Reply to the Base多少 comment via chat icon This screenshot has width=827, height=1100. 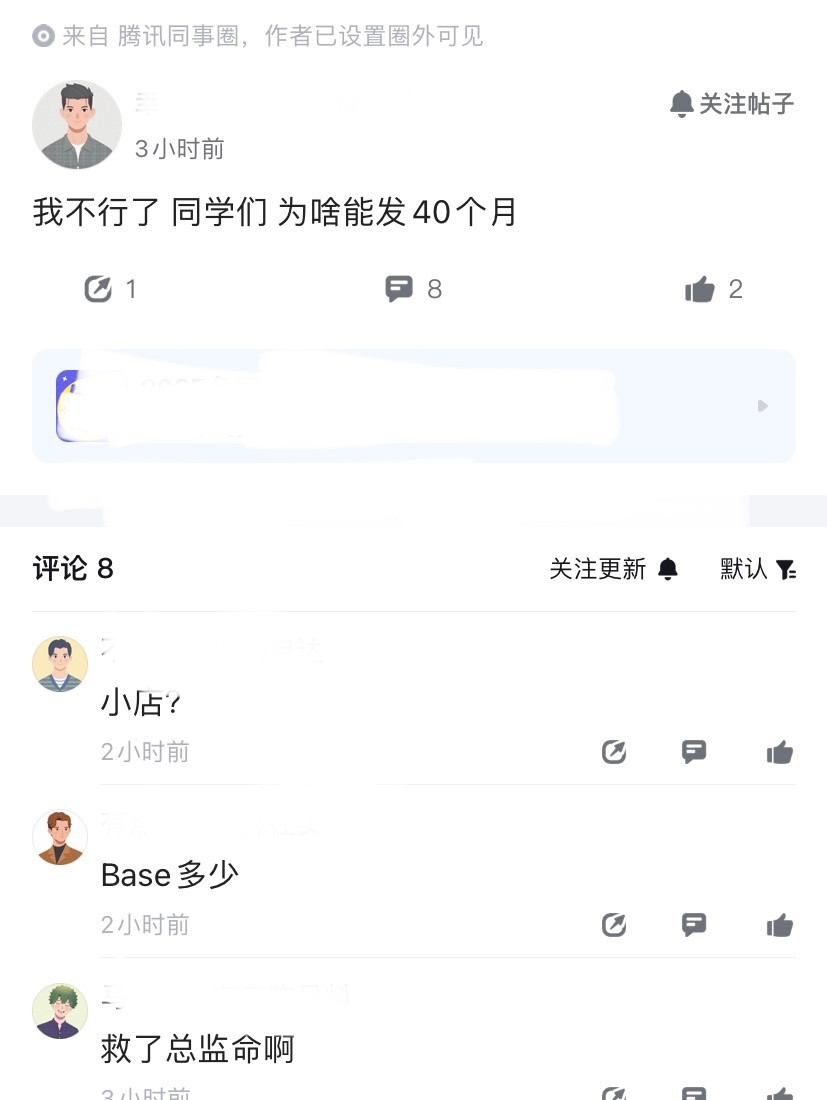(694, 925)
